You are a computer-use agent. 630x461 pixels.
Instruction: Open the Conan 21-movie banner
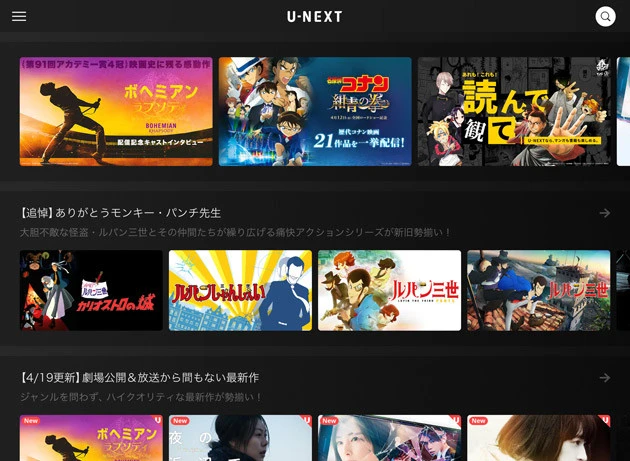(x=315, y=111)
